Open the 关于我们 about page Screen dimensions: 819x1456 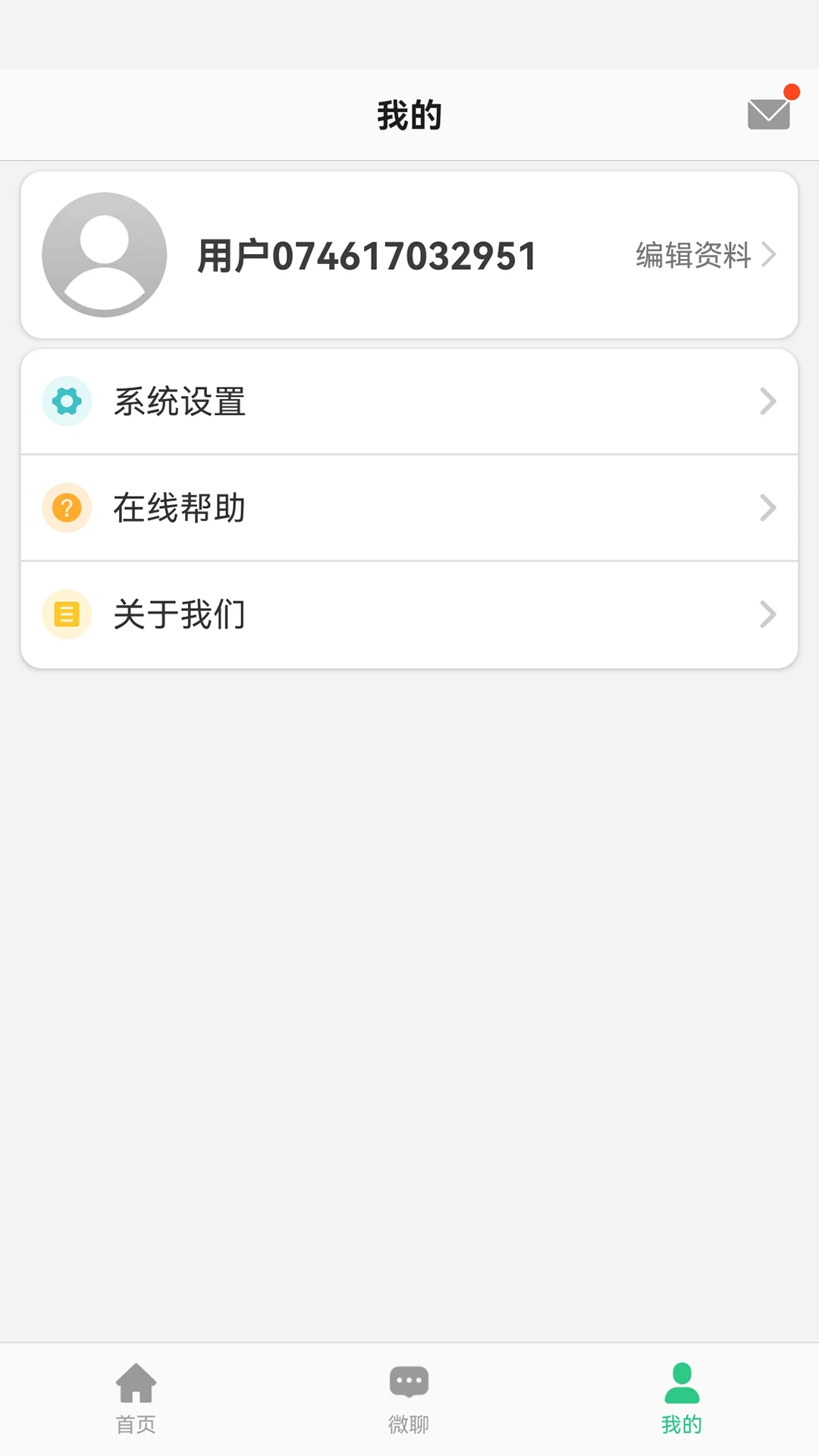(x=179, y=615)
